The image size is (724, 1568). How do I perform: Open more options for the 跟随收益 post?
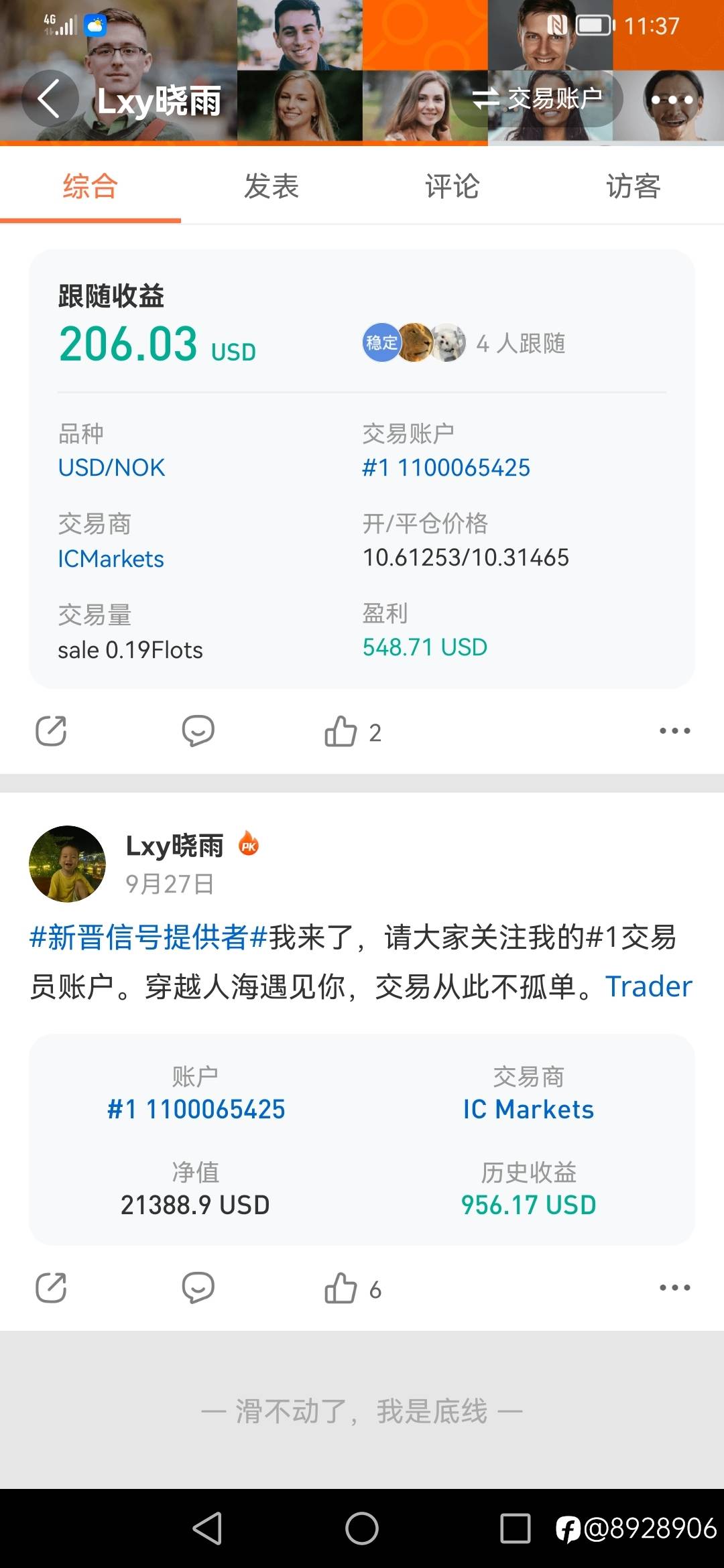point(674,731)
